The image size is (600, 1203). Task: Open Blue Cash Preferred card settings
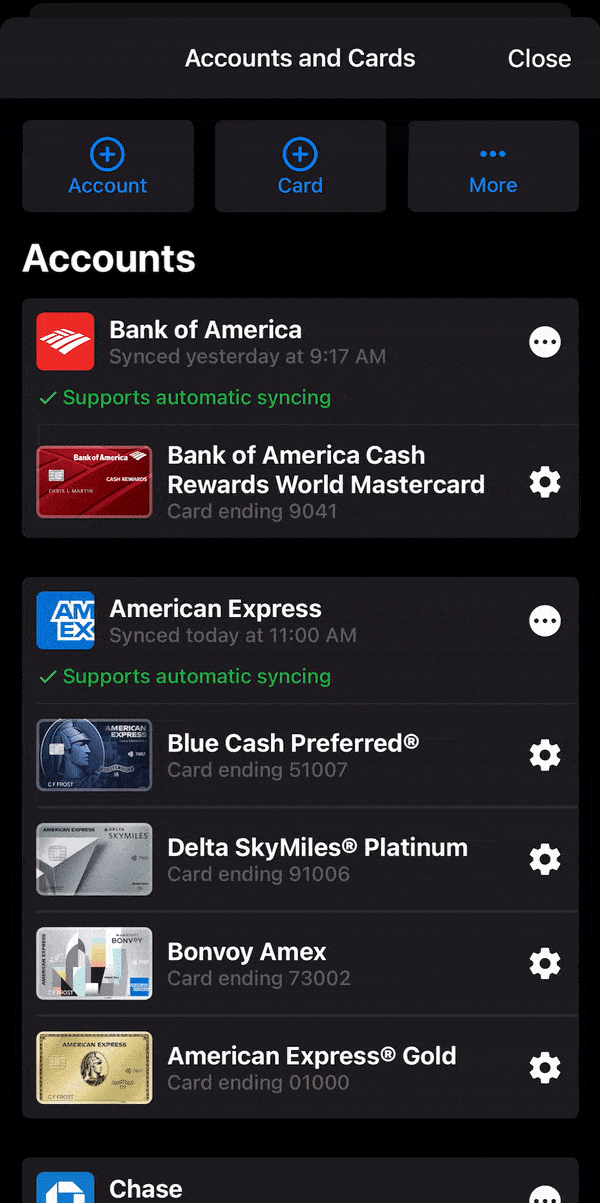point(545,755)
